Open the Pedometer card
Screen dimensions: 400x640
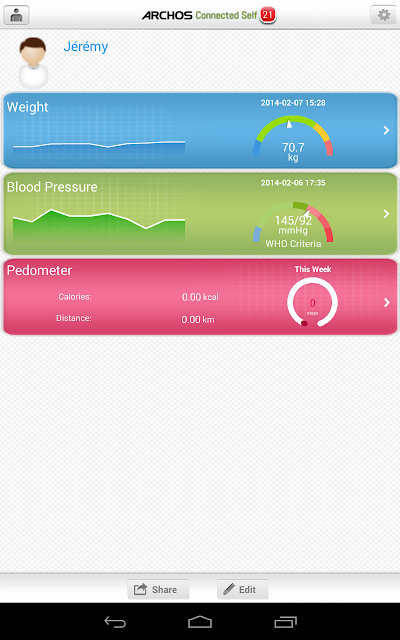pos(200,297)
